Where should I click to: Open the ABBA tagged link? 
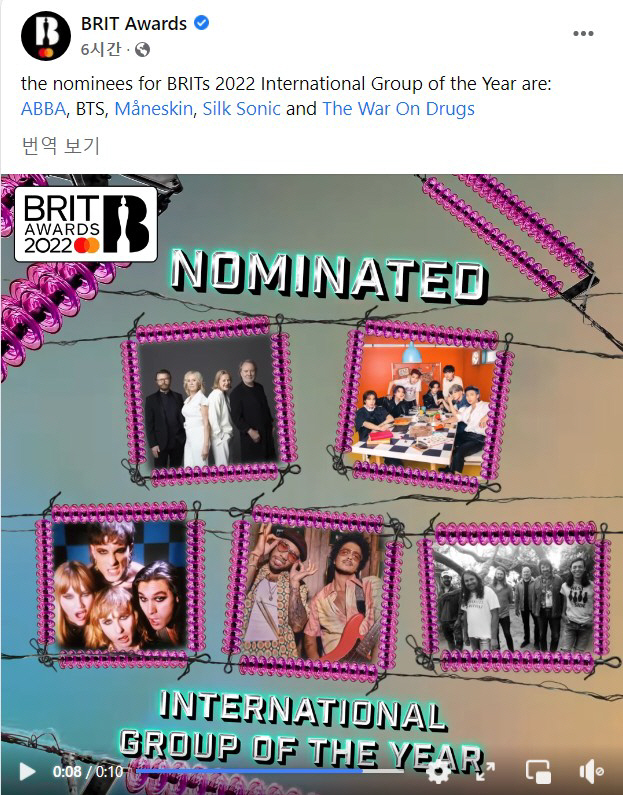[x=44, y=108]
